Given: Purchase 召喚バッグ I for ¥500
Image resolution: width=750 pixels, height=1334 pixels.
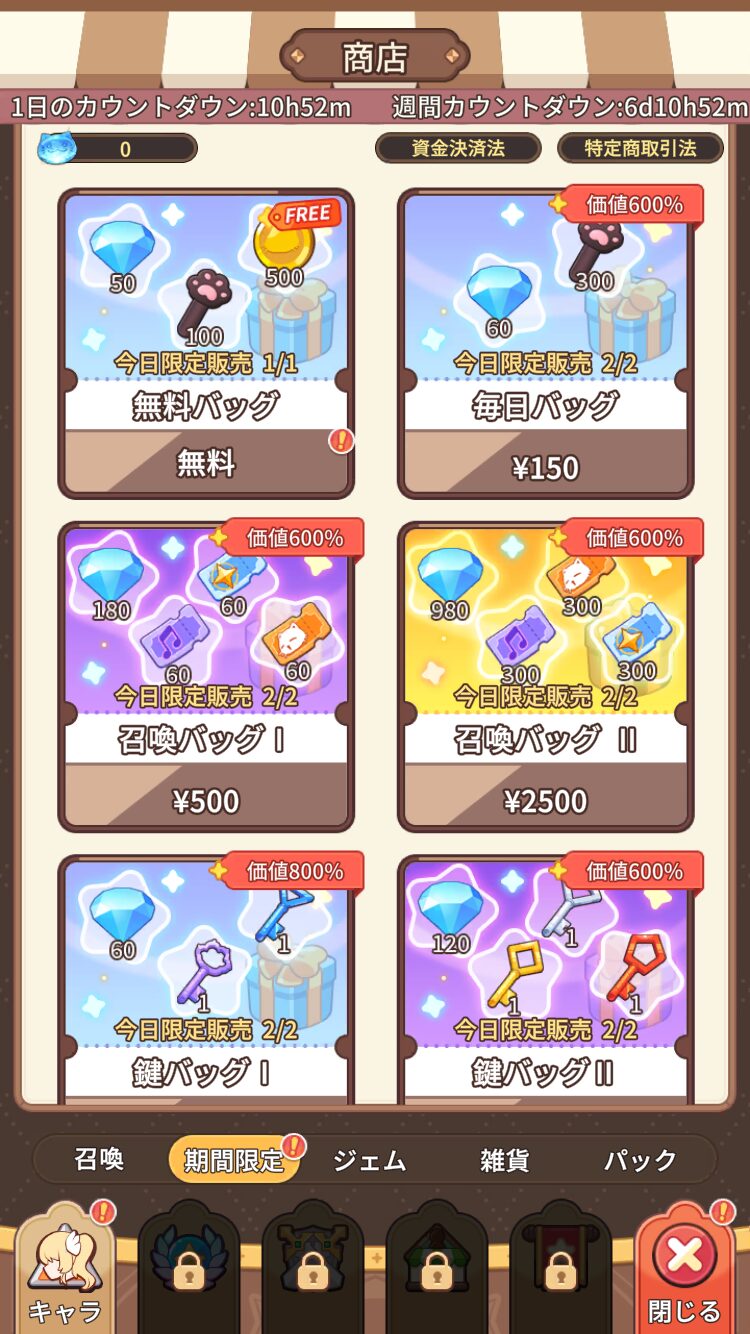Looking at the screenshot, I should click(206, 800).
